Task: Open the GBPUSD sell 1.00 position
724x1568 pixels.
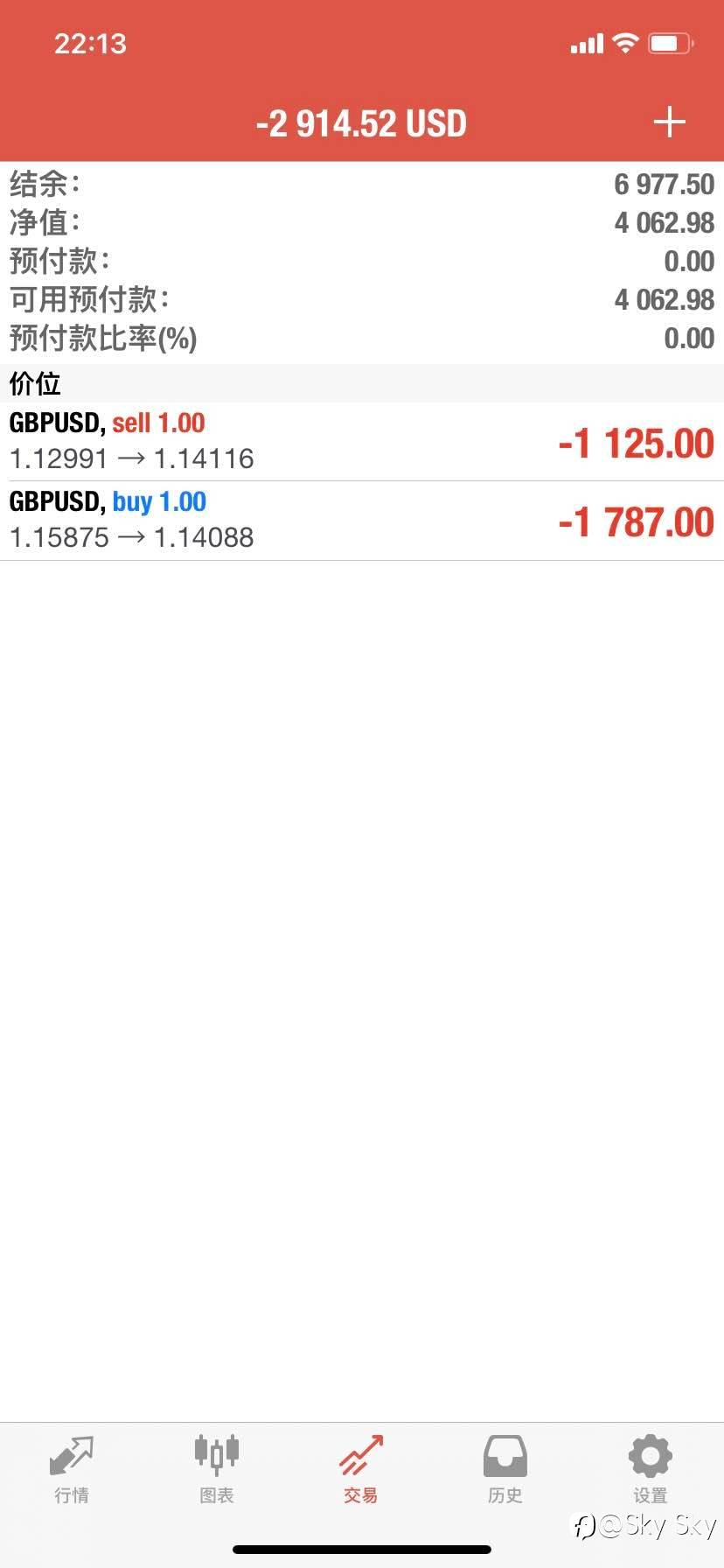Action: click(362, 442)
